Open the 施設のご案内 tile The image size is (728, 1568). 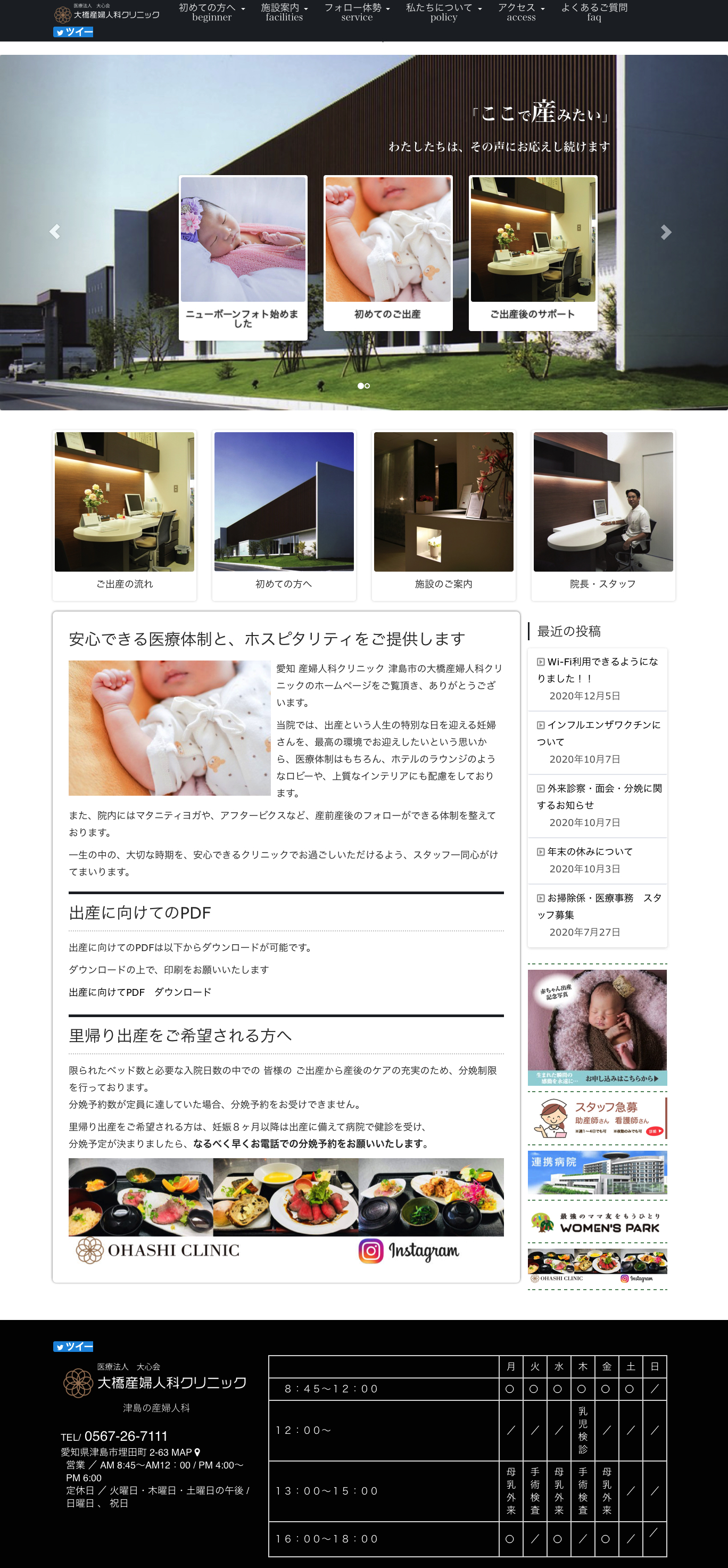pos(443,515)
